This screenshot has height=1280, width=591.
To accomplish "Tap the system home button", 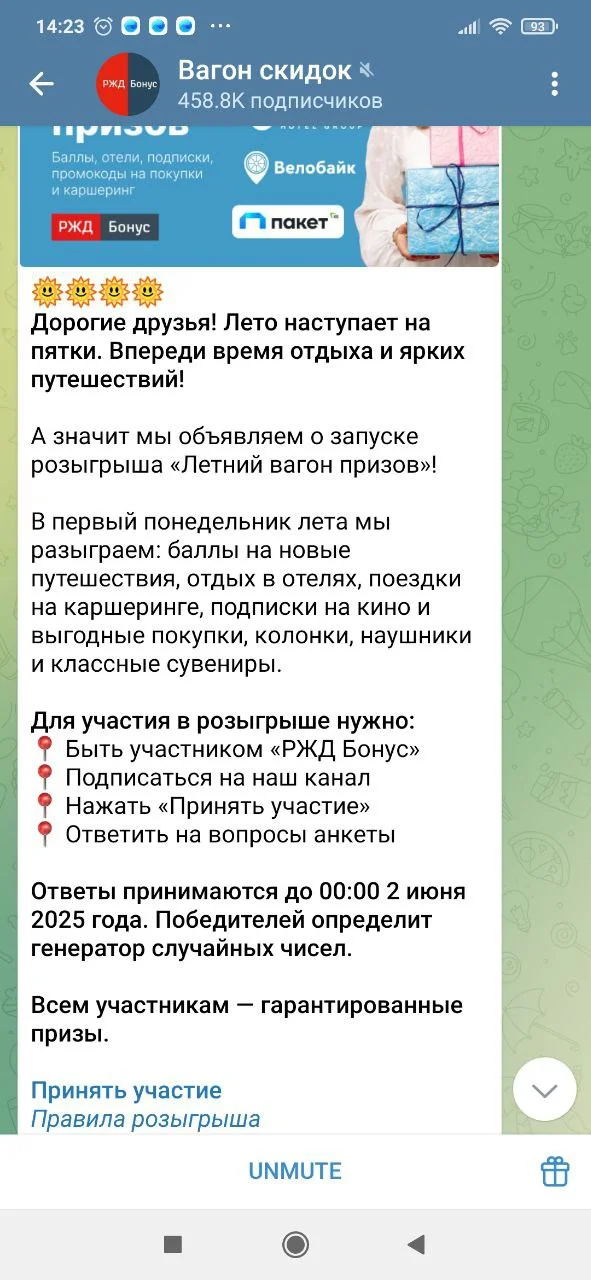I will click(295, 1243).
